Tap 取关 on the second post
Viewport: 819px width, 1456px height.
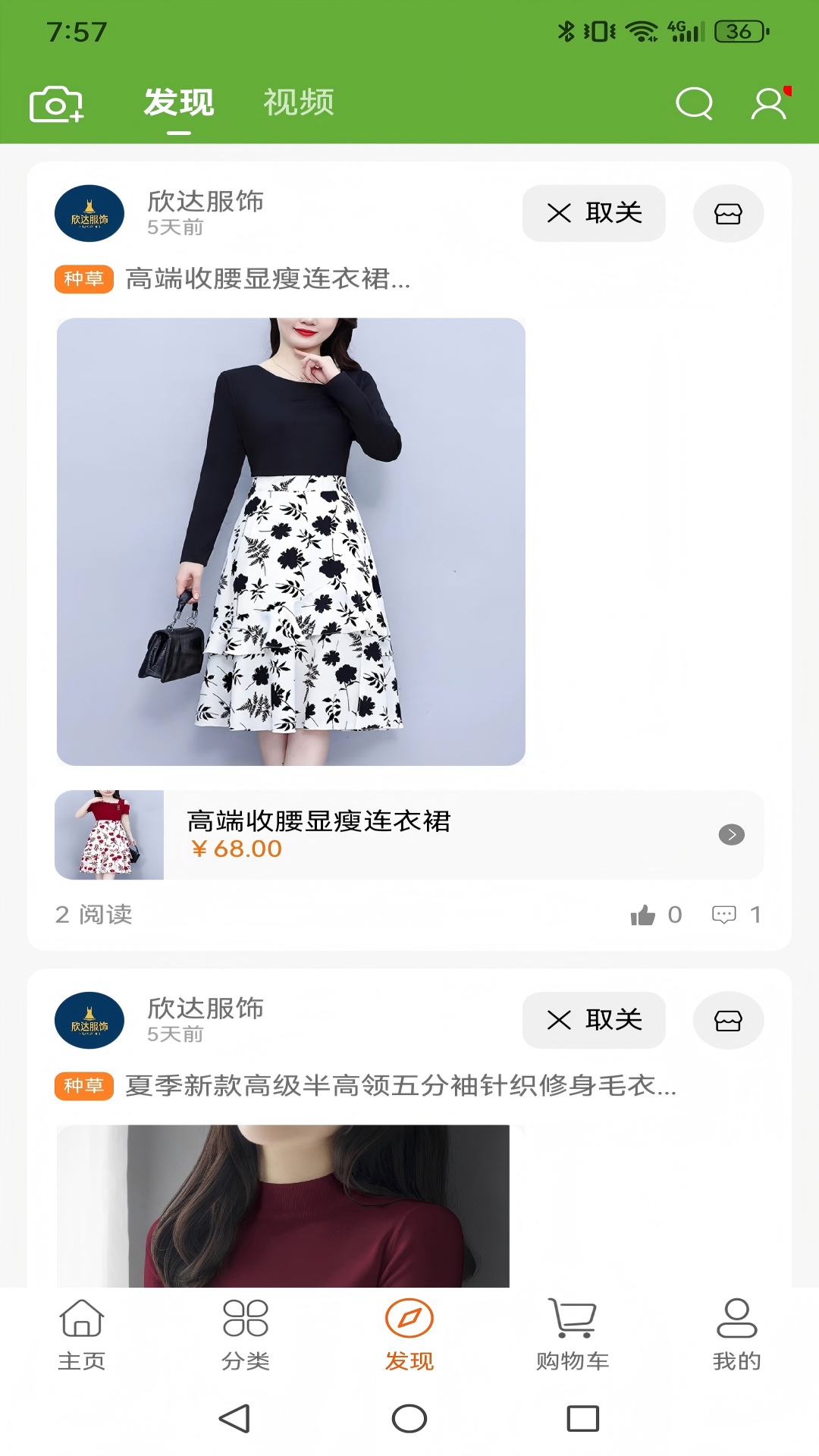594,1021
